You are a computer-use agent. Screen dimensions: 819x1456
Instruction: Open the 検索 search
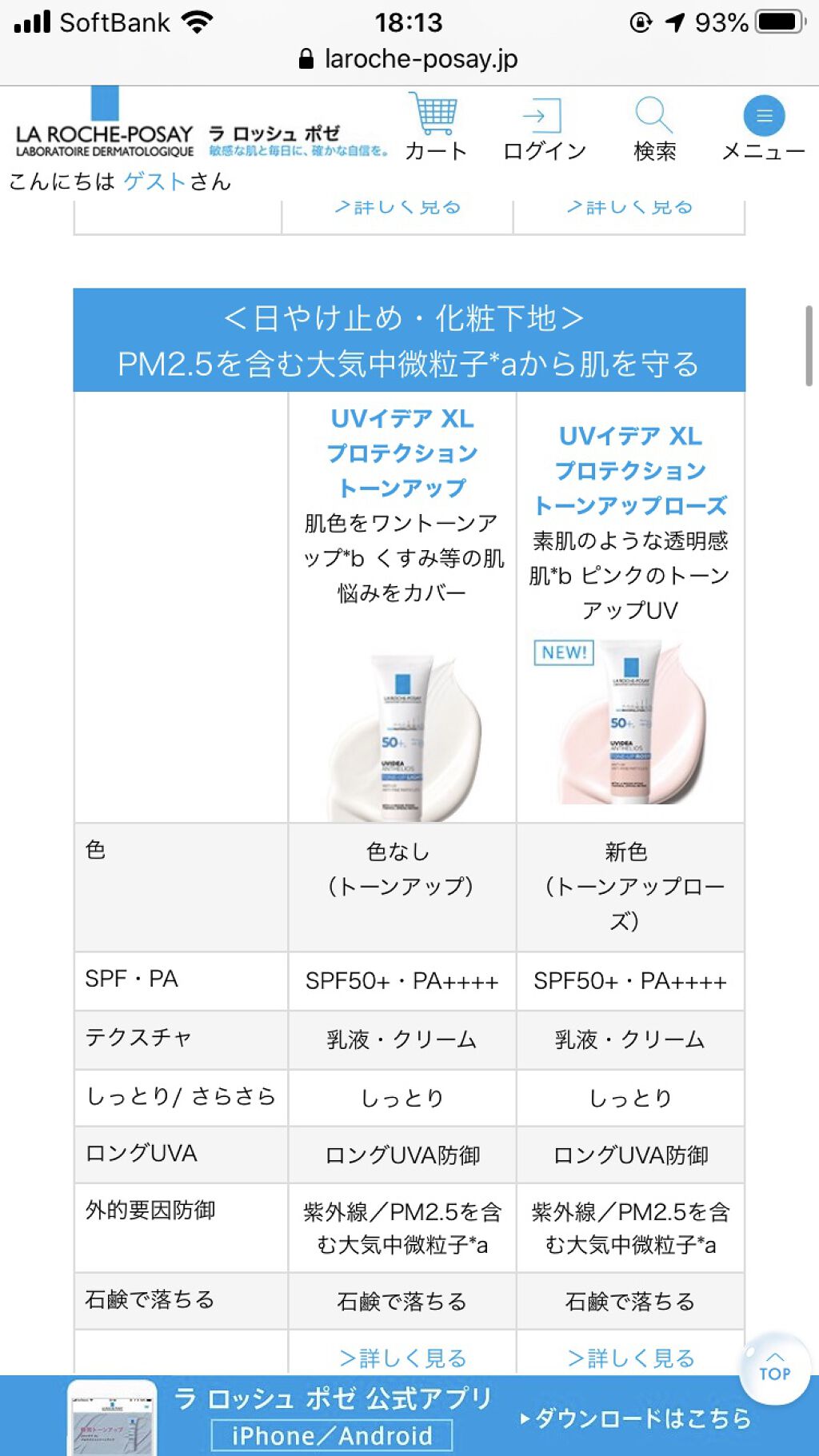654,127
